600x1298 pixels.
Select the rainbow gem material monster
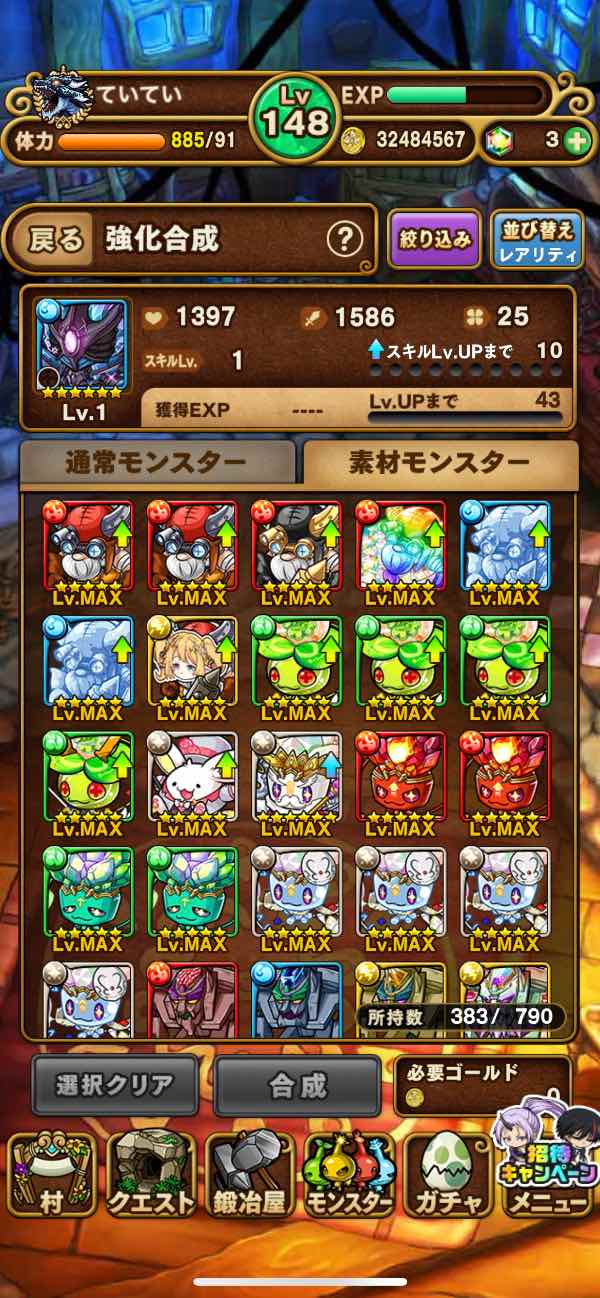pyautogui.click(x=400, y=548)
